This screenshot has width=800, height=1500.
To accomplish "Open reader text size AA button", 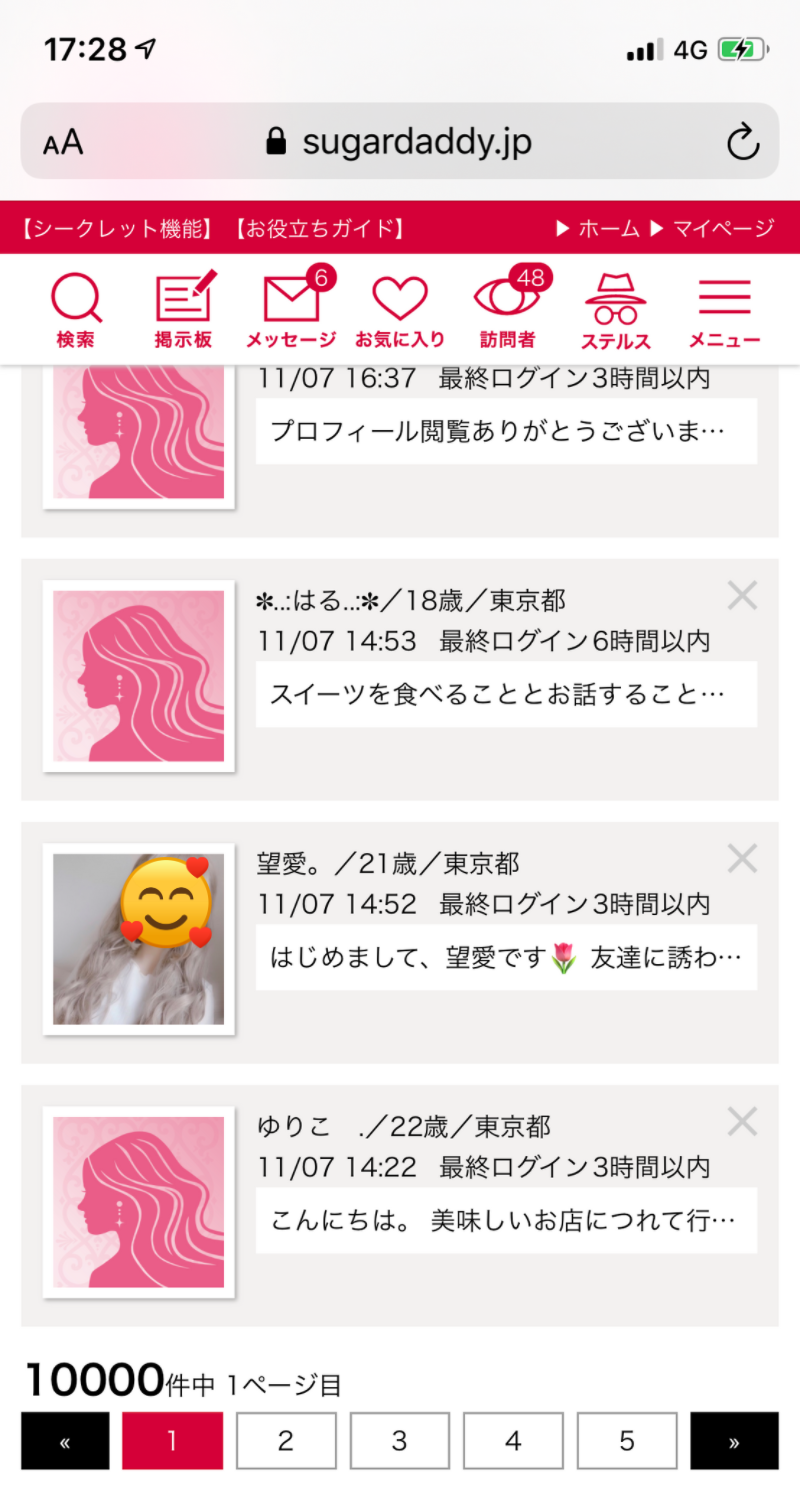I will point(63,143).
